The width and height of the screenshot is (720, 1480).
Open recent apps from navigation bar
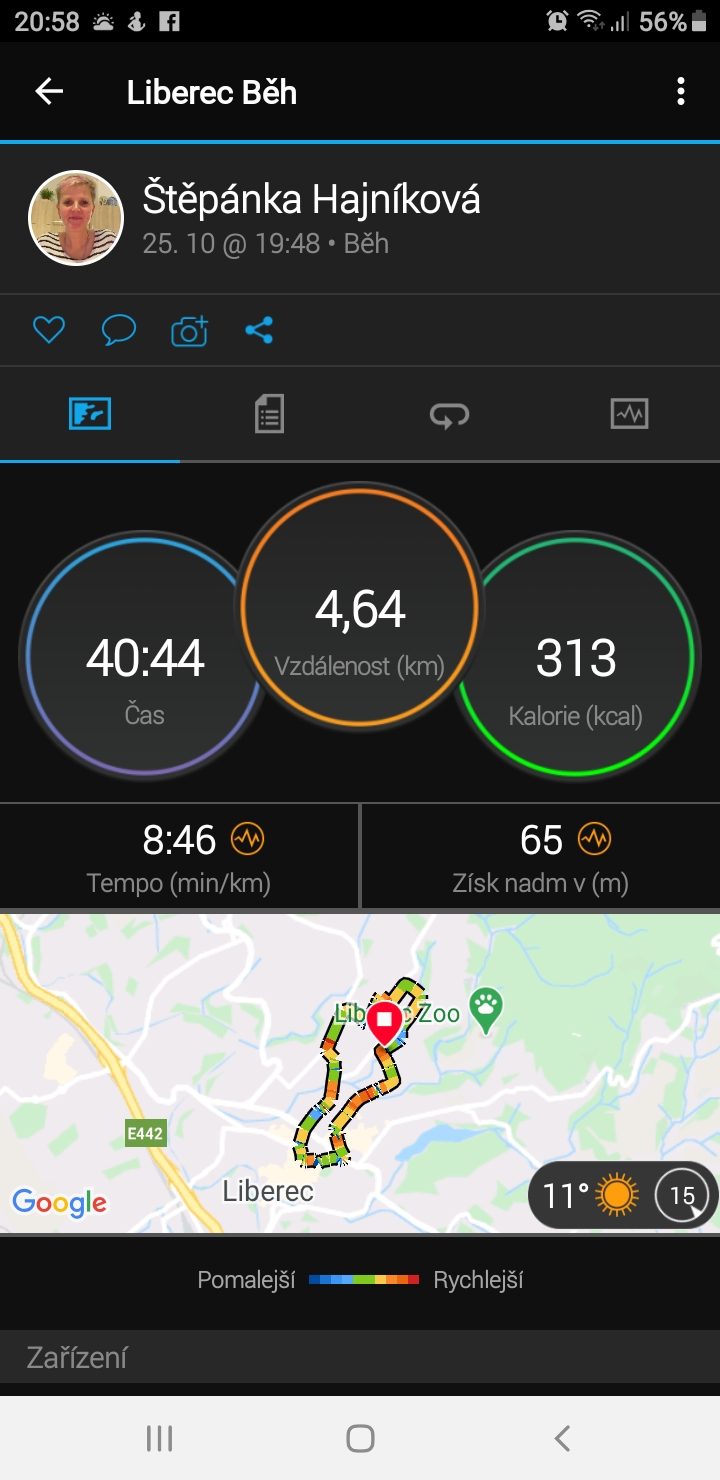click(x=159, y=1438)
